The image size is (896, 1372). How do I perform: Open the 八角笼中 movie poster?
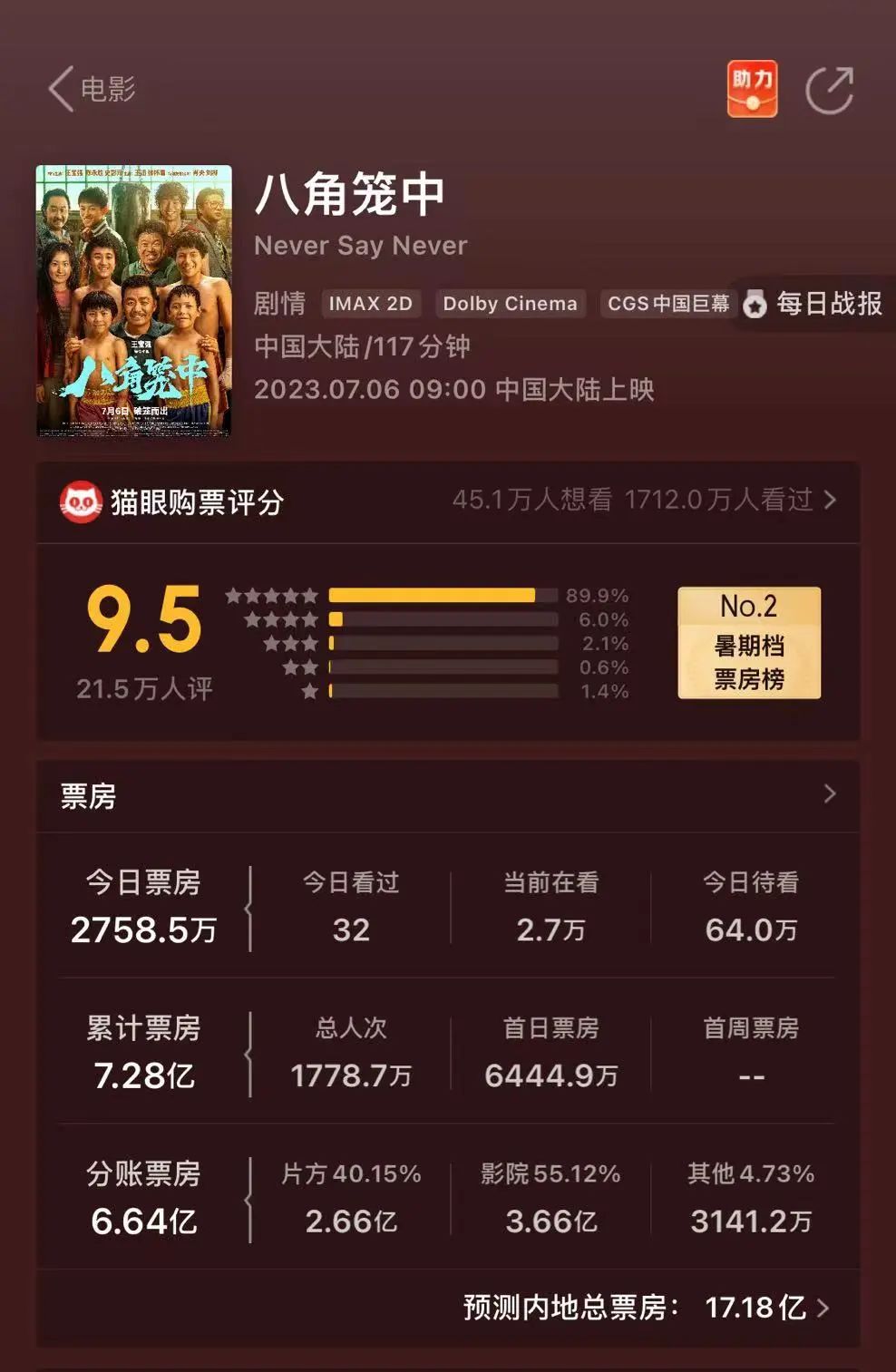(134, 300)
